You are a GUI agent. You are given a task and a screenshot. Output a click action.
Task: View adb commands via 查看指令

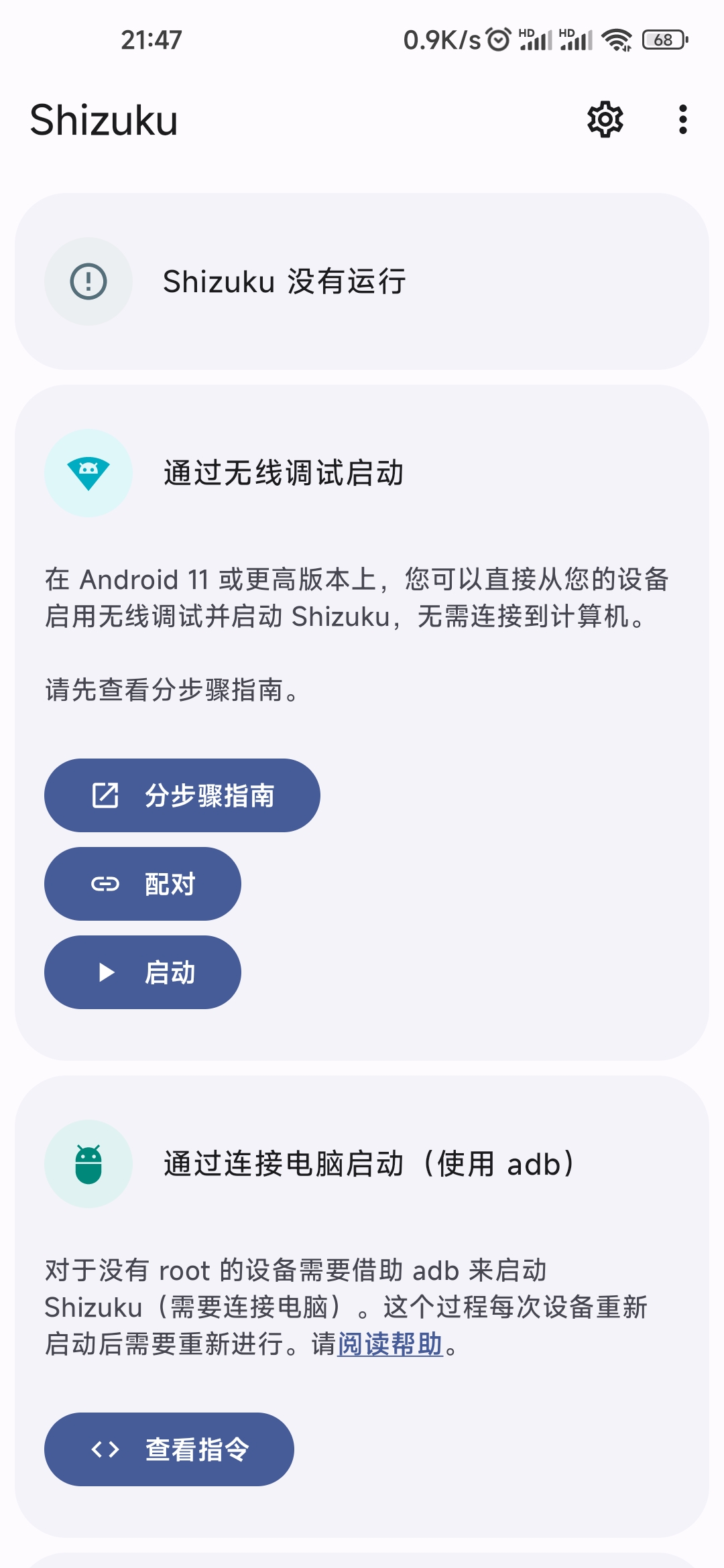[x=169, y=1449]
